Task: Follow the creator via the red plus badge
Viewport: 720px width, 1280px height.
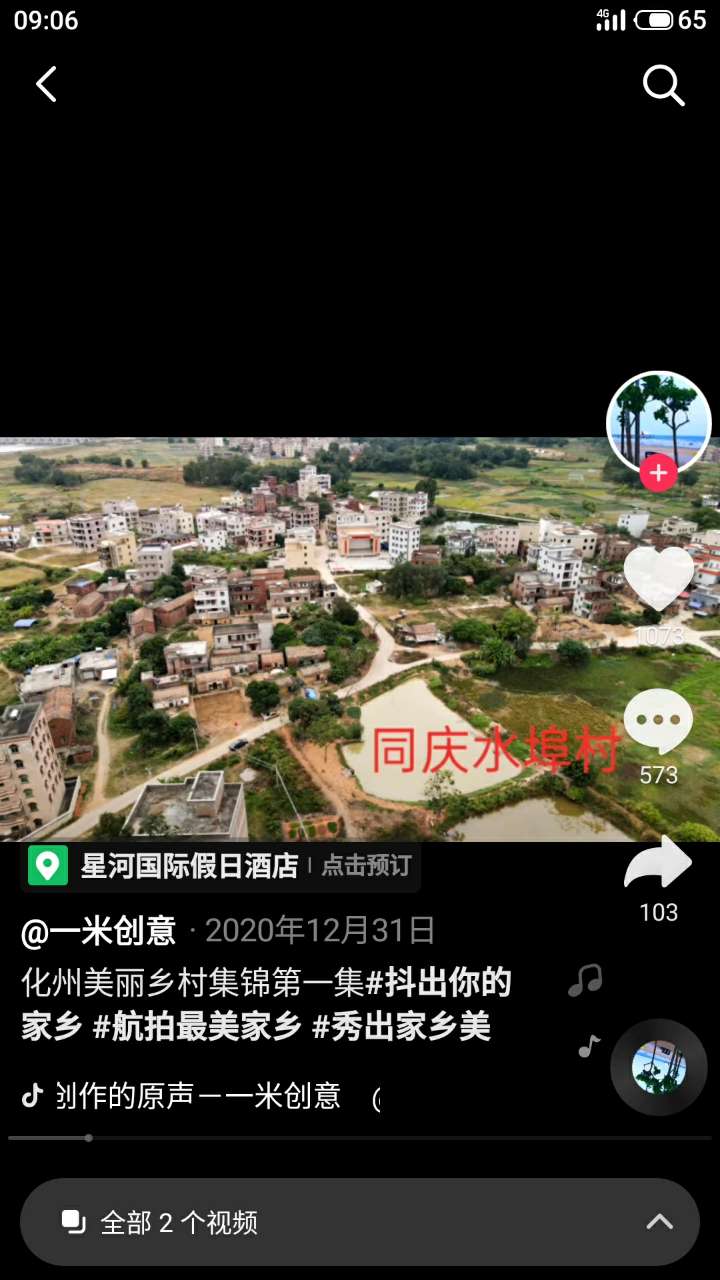Action: click(x=658, y=472)
